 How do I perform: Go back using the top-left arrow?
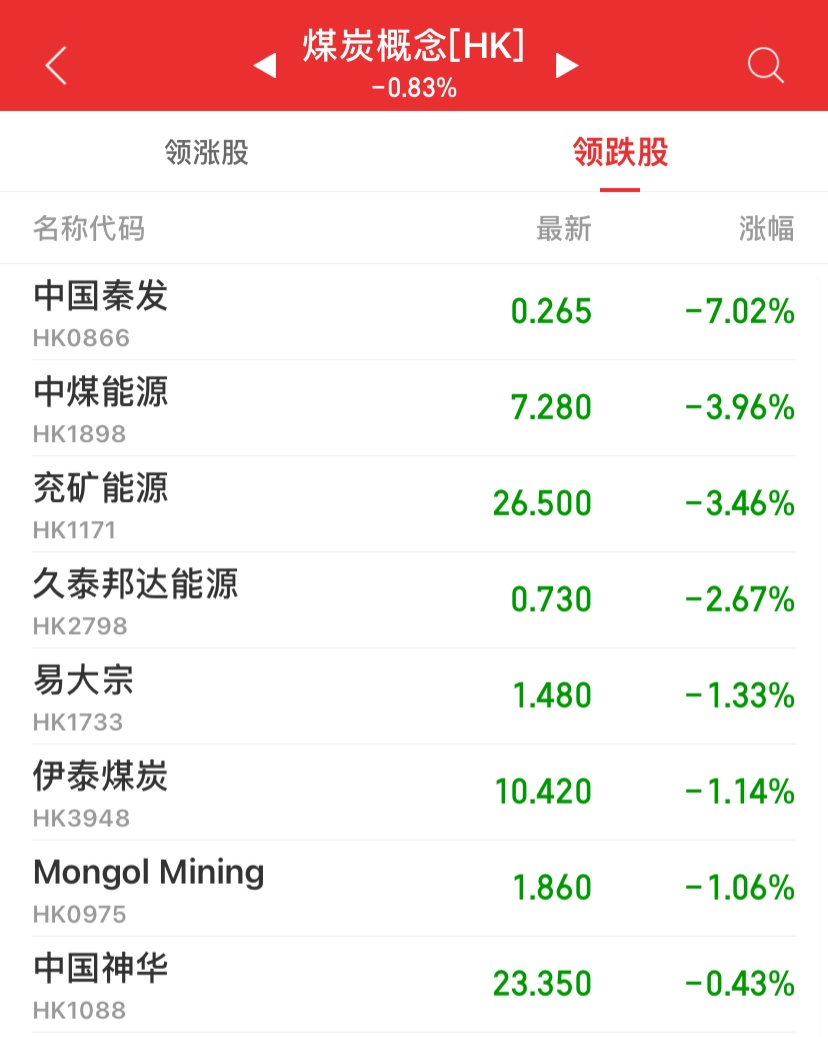point(56,66)
